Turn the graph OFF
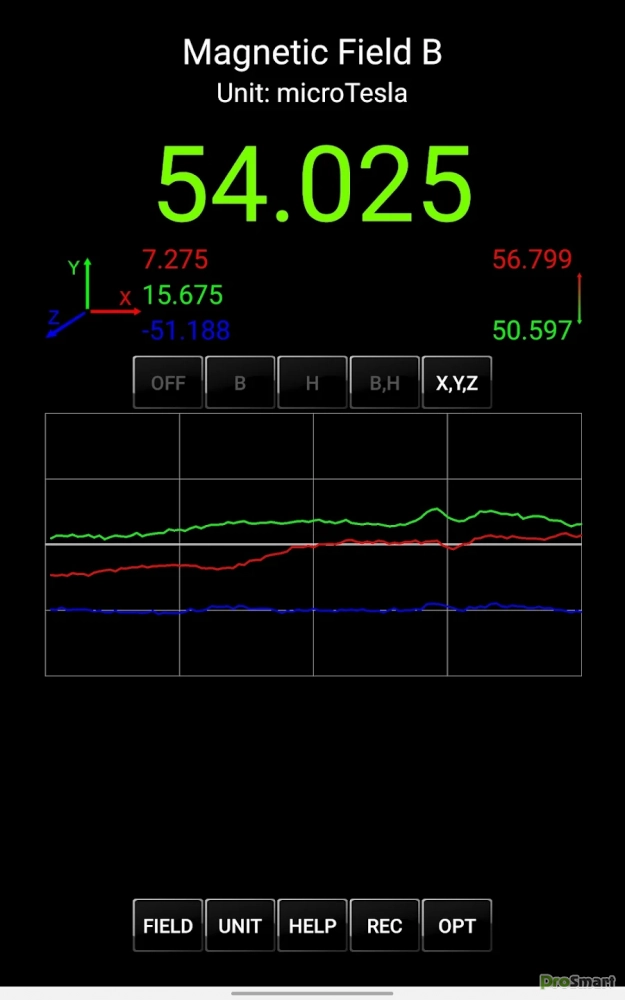This screenshot has width=625, height=1000. tap(168, 383)
